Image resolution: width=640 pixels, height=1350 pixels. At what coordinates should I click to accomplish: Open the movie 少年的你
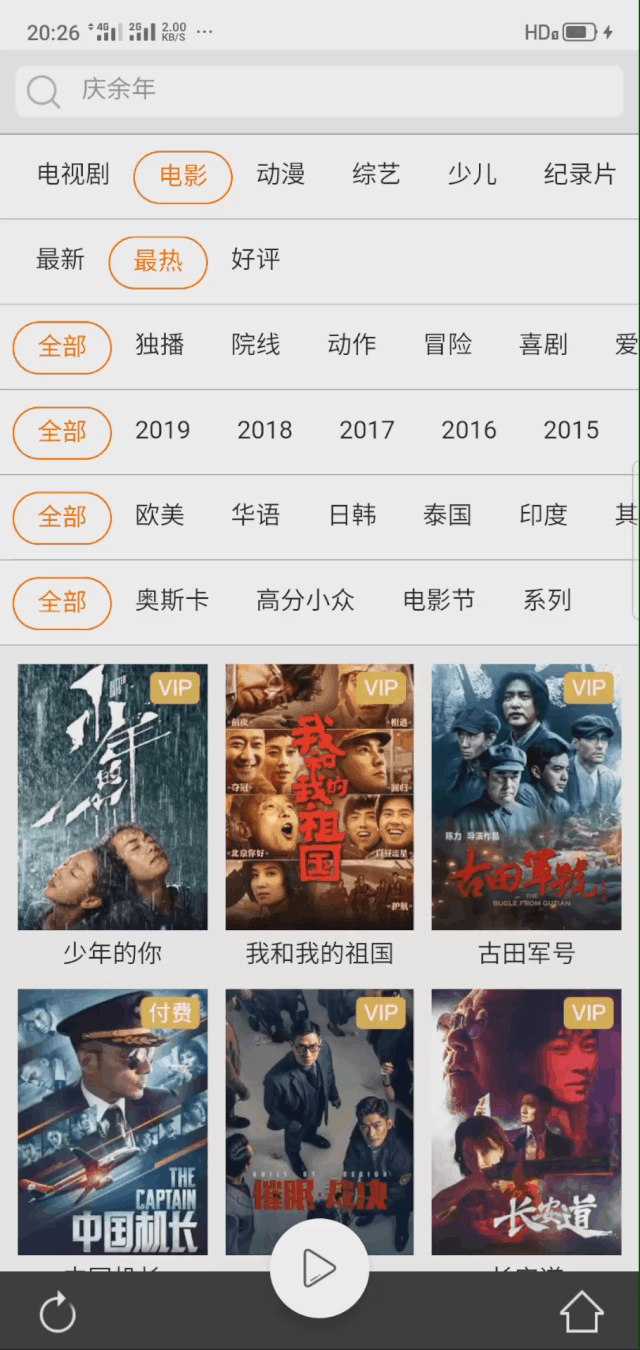coord(112,798)
